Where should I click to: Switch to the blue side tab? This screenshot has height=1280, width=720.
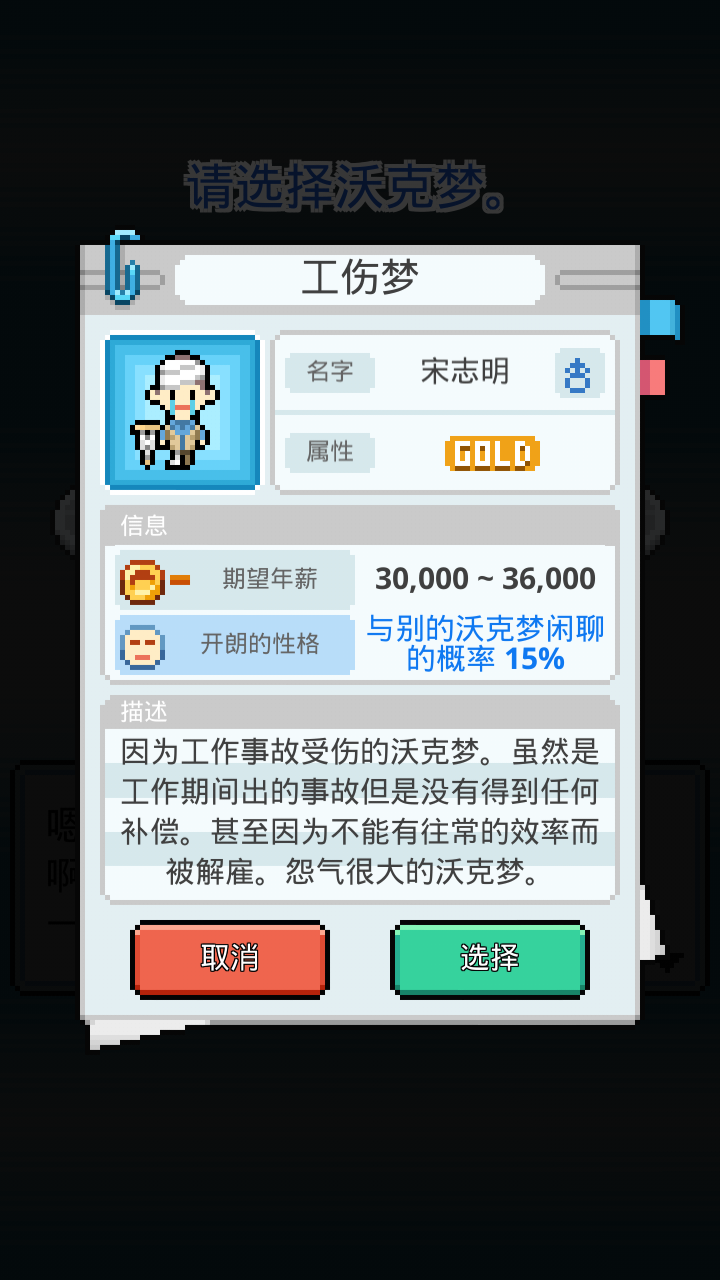pyautogui.click(x=660, y=319)
